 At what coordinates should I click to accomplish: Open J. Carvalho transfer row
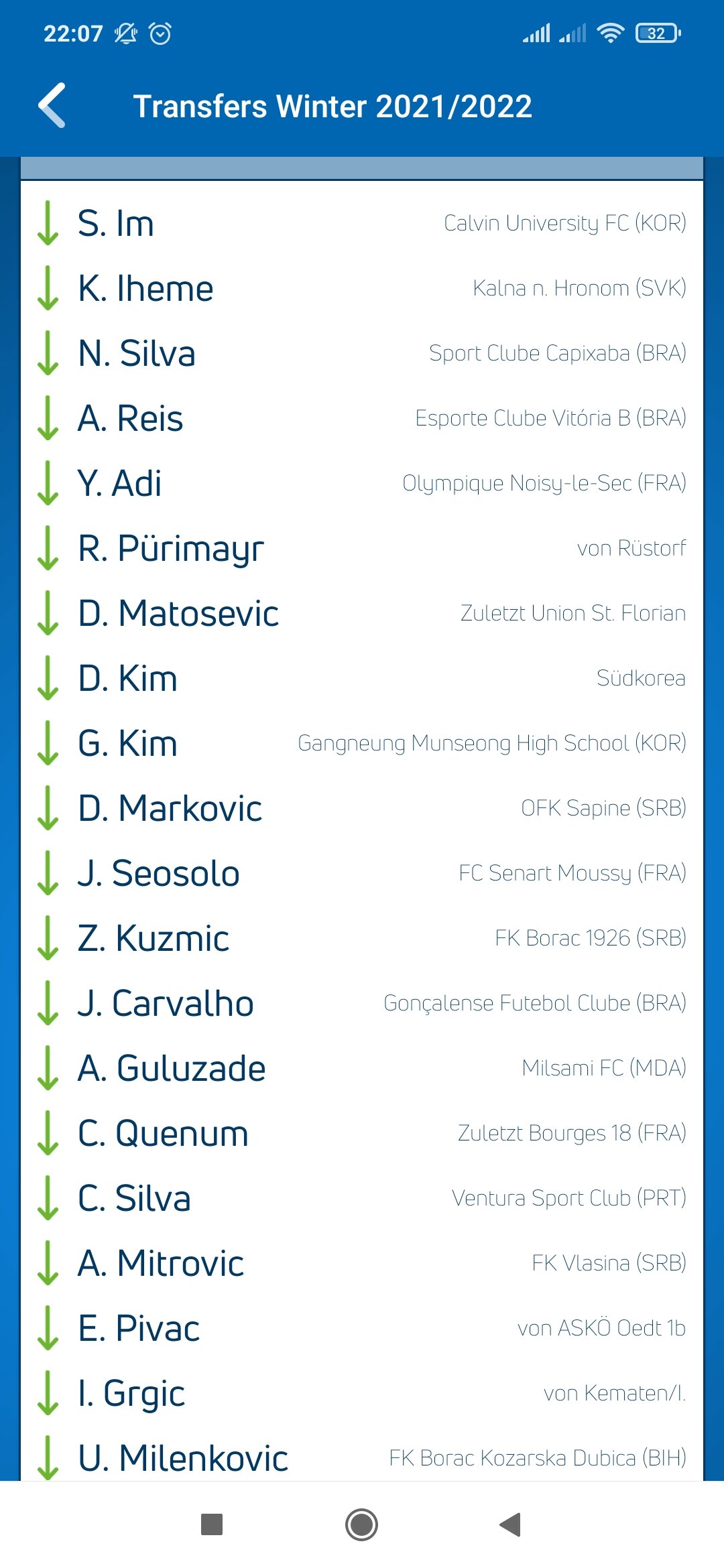(362, 1003)
